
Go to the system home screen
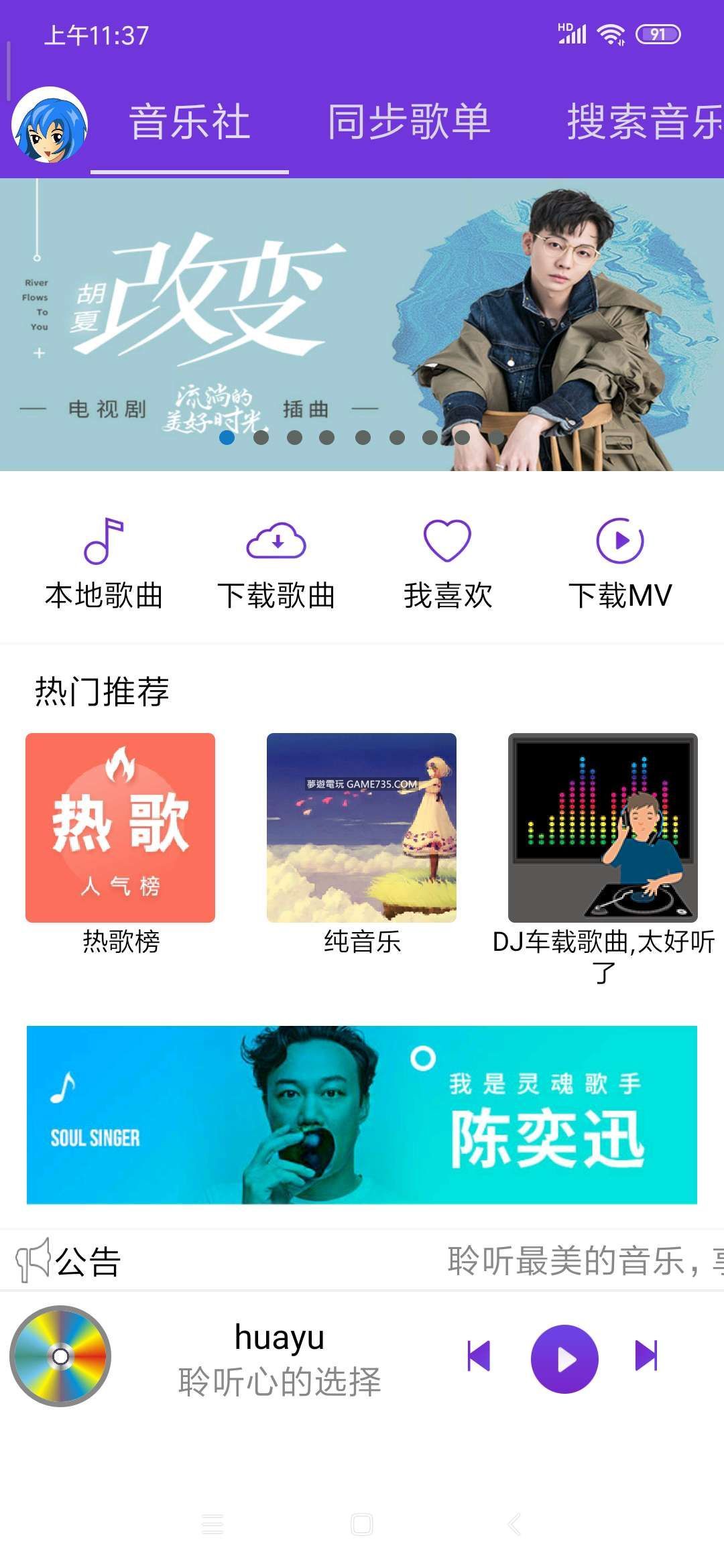362,1524
